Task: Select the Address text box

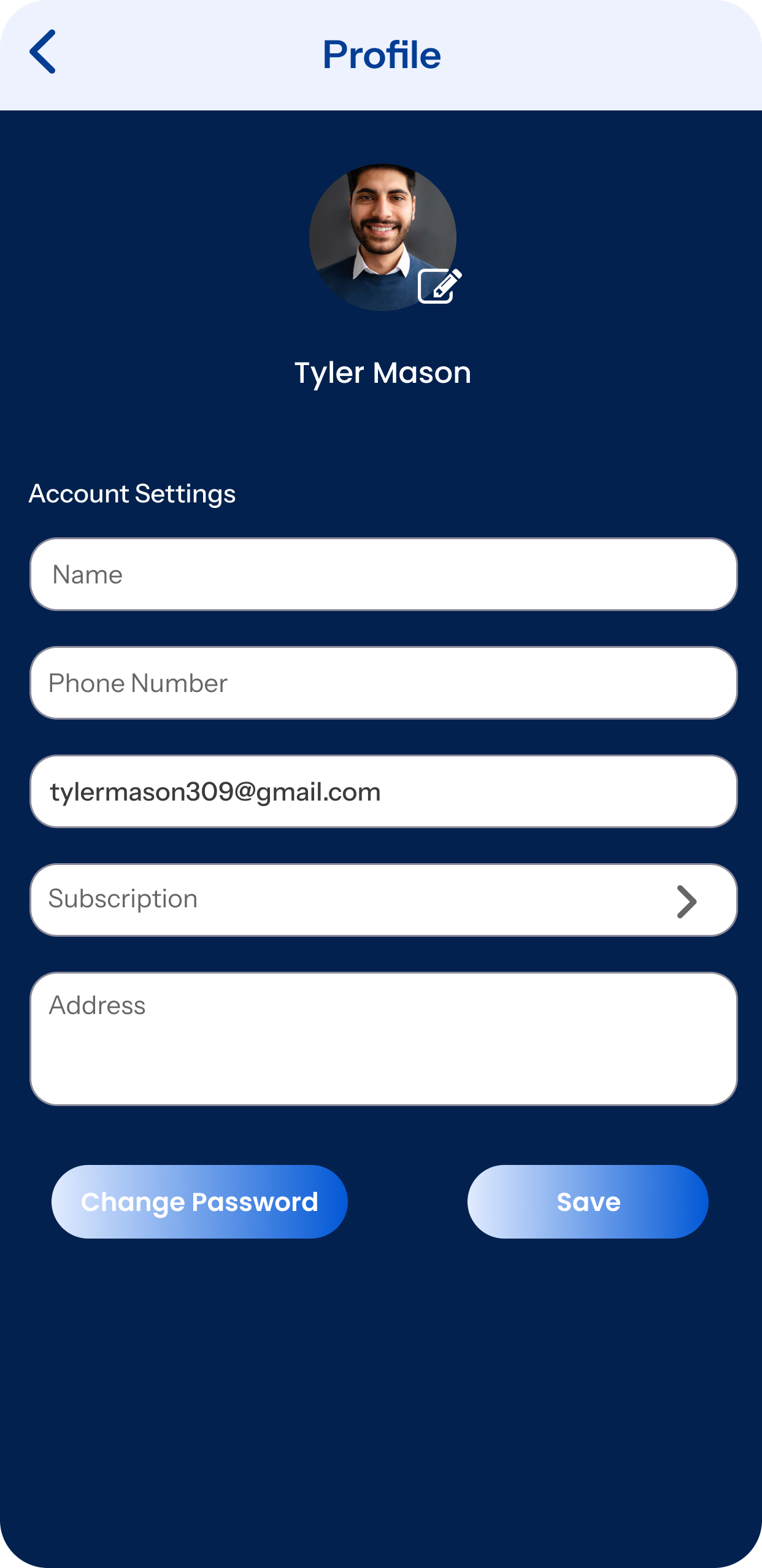Action: pyautogui.click(x=383, y=1039)
